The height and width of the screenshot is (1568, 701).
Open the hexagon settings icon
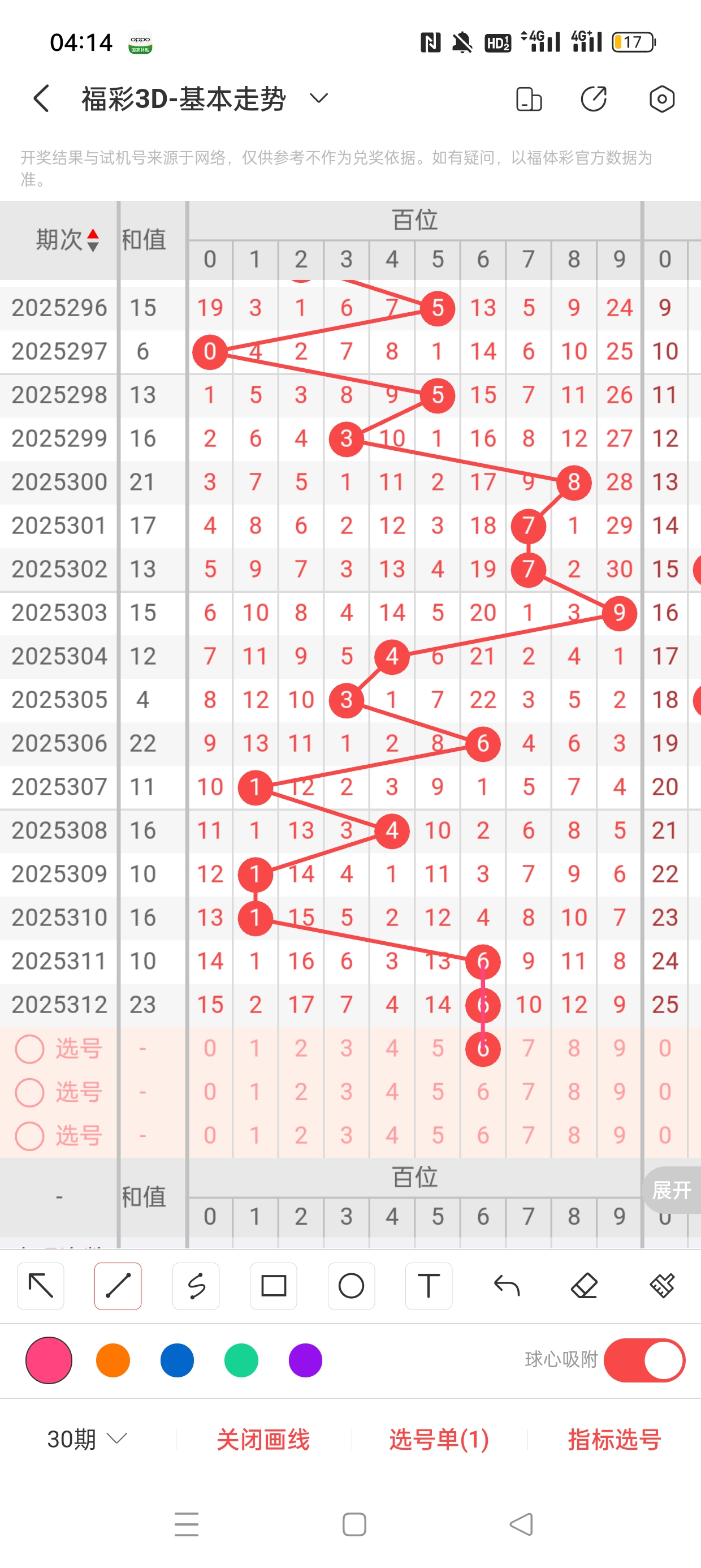(661, 98)
